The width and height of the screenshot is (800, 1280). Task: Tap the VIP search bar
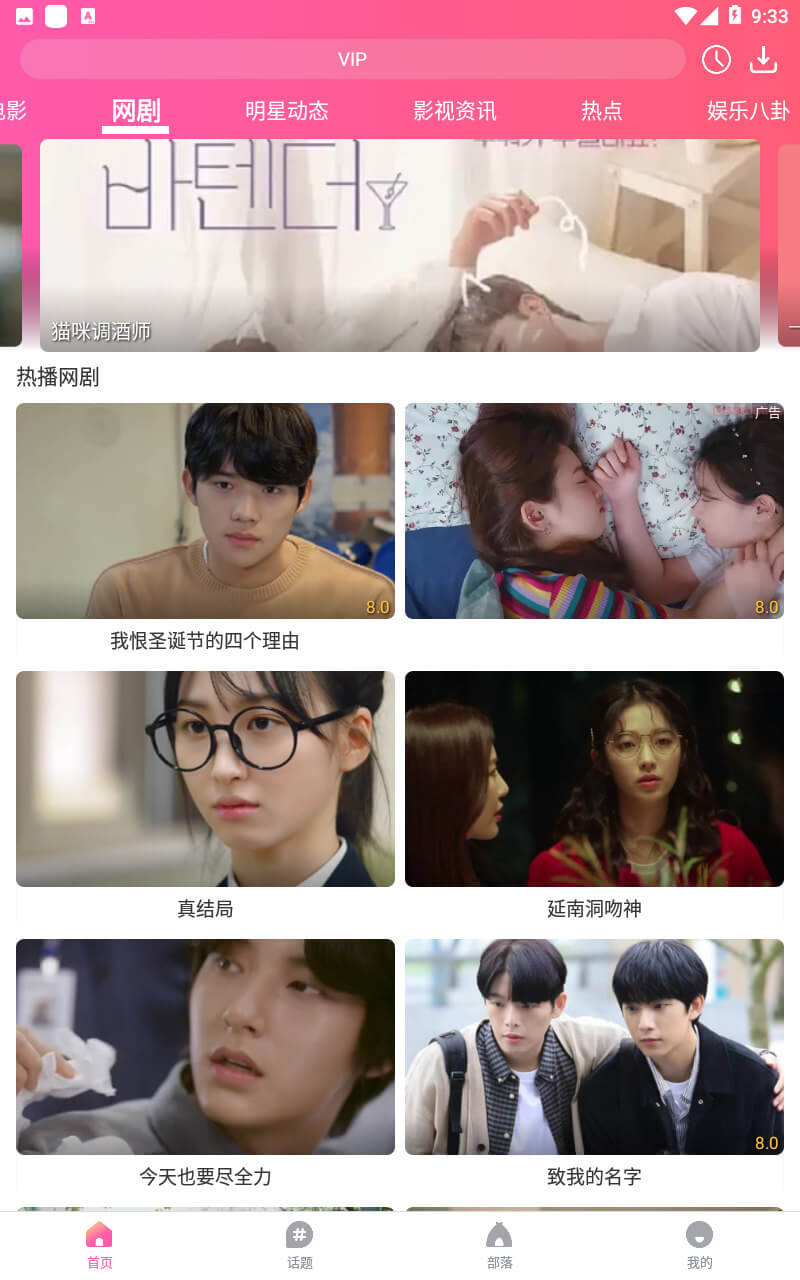coord(352,59)
